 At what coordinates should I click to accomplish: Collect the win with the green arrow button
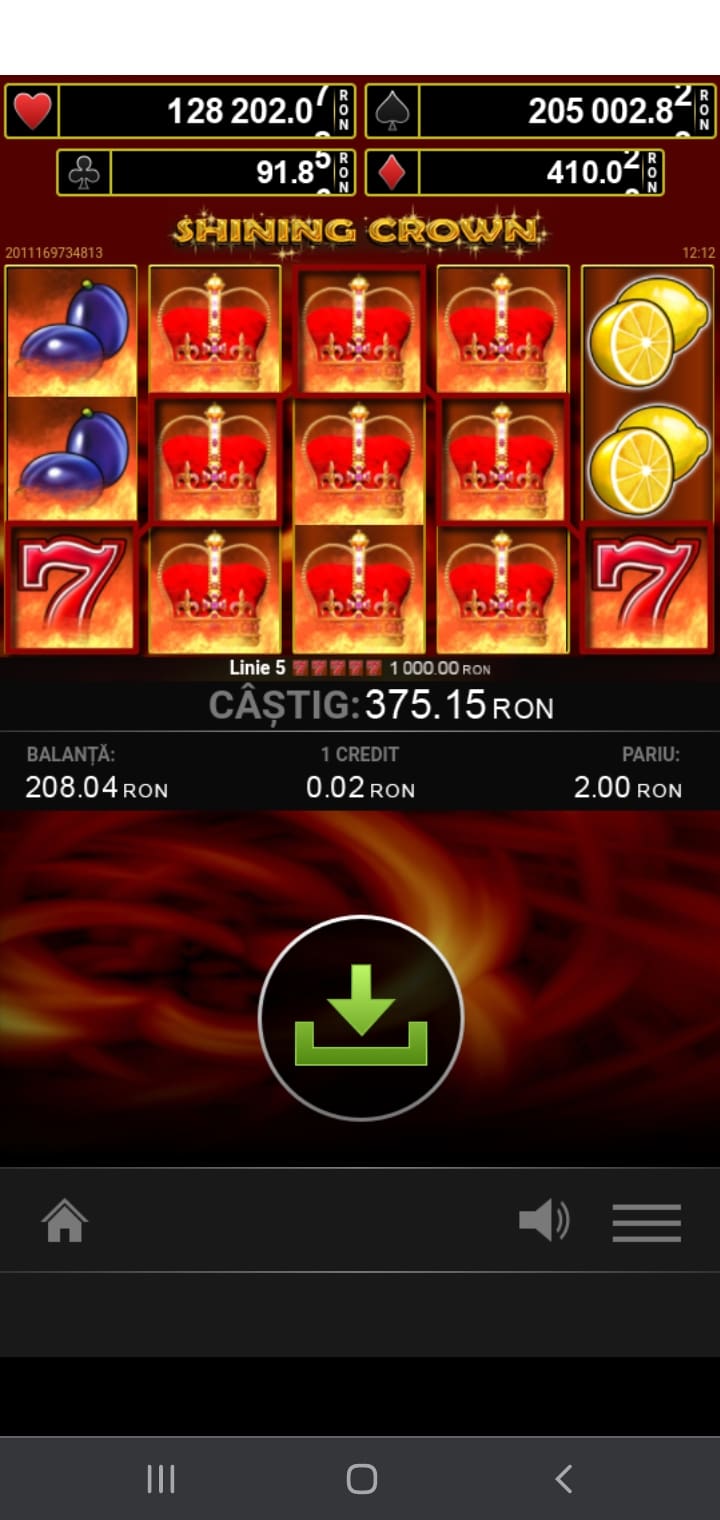tap(361, 1016)
